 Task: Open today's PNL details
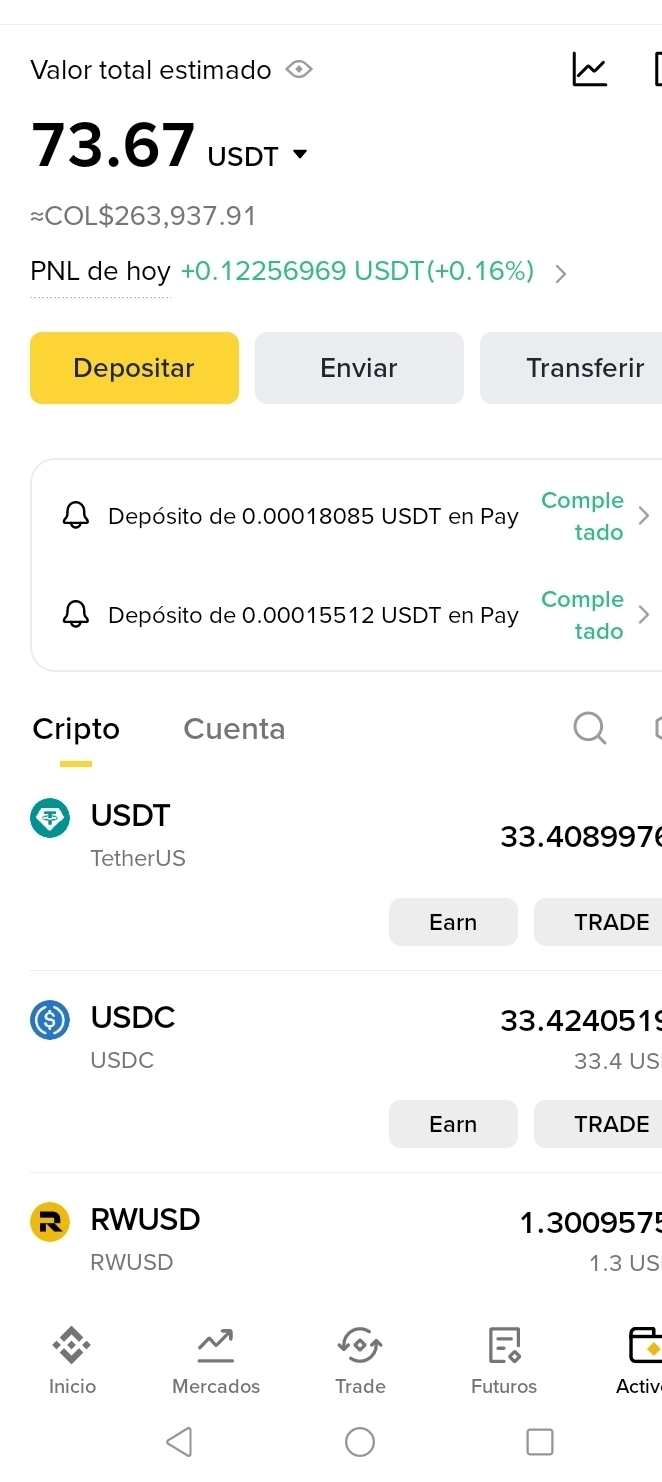click(x=560, y=273)
